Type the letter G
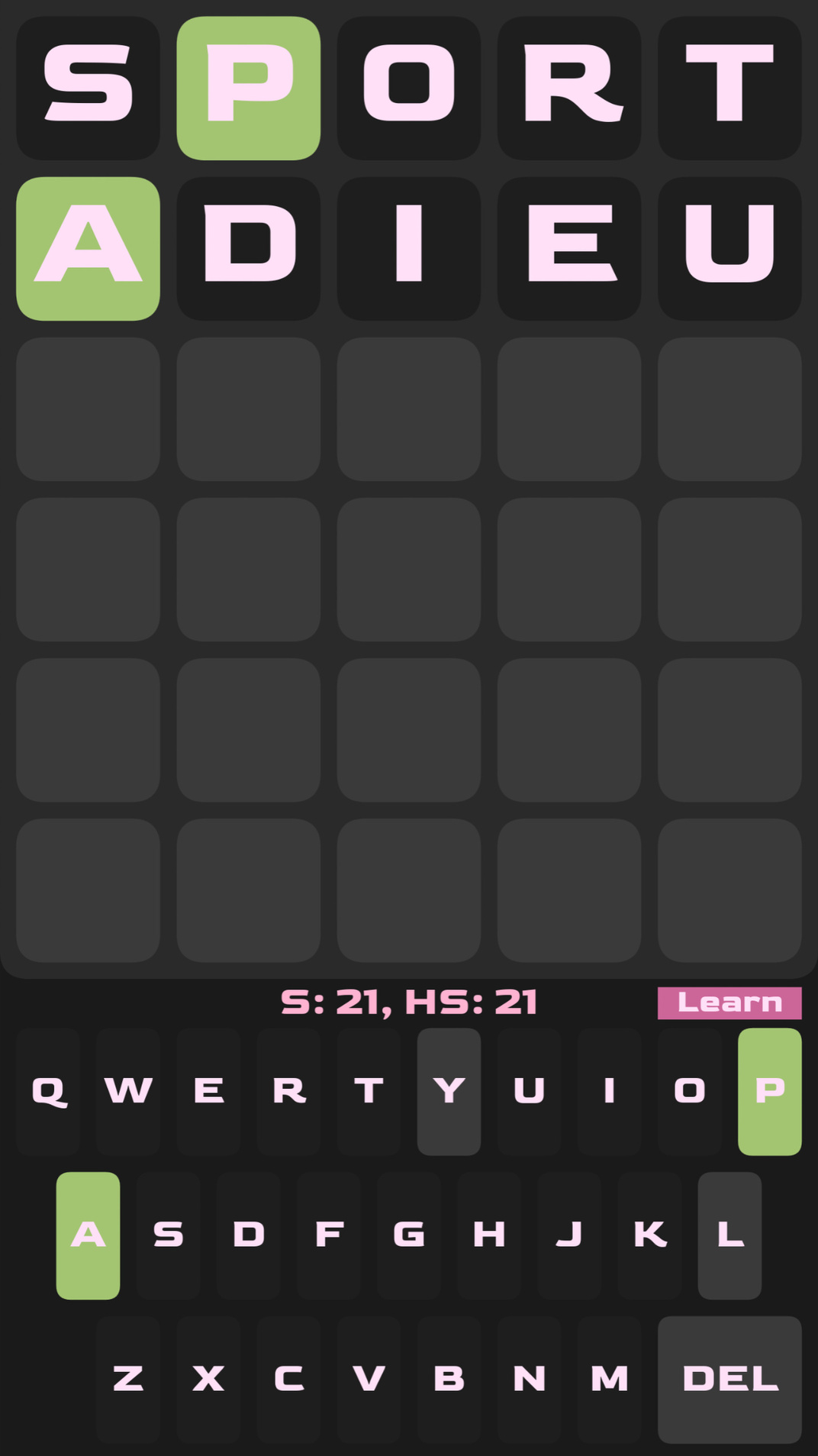 point(409,1235)
